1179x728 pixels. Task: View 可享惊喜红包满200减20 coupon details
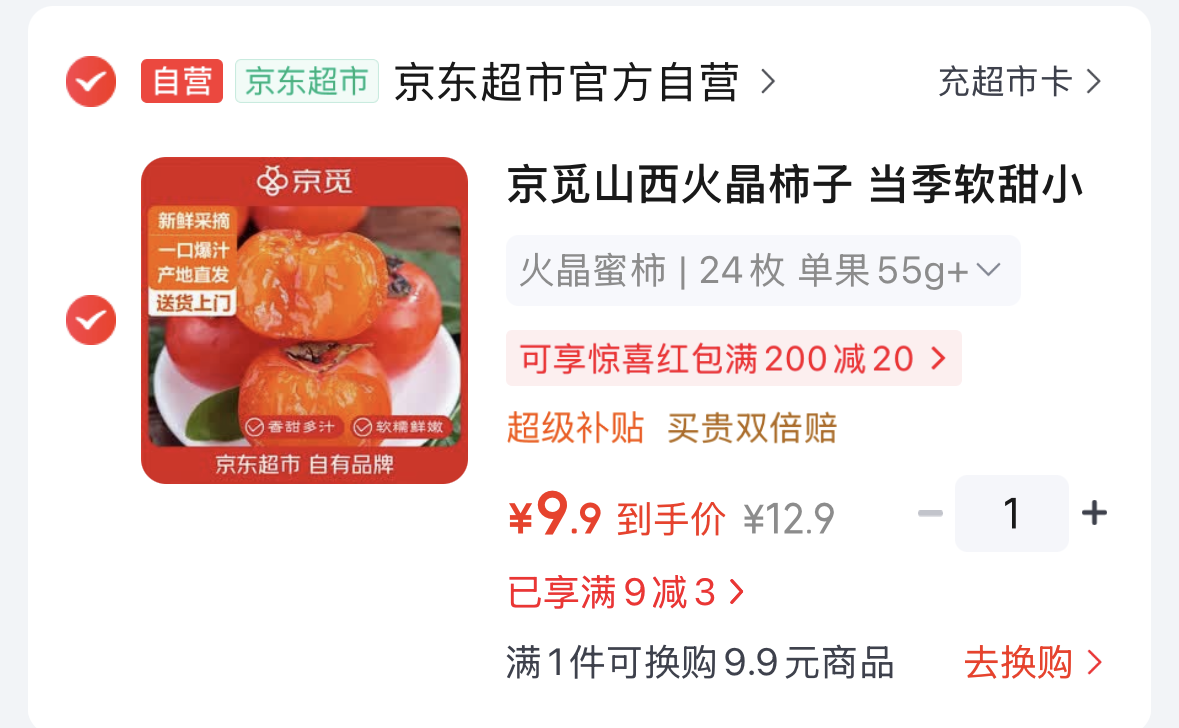pos(734,359)
